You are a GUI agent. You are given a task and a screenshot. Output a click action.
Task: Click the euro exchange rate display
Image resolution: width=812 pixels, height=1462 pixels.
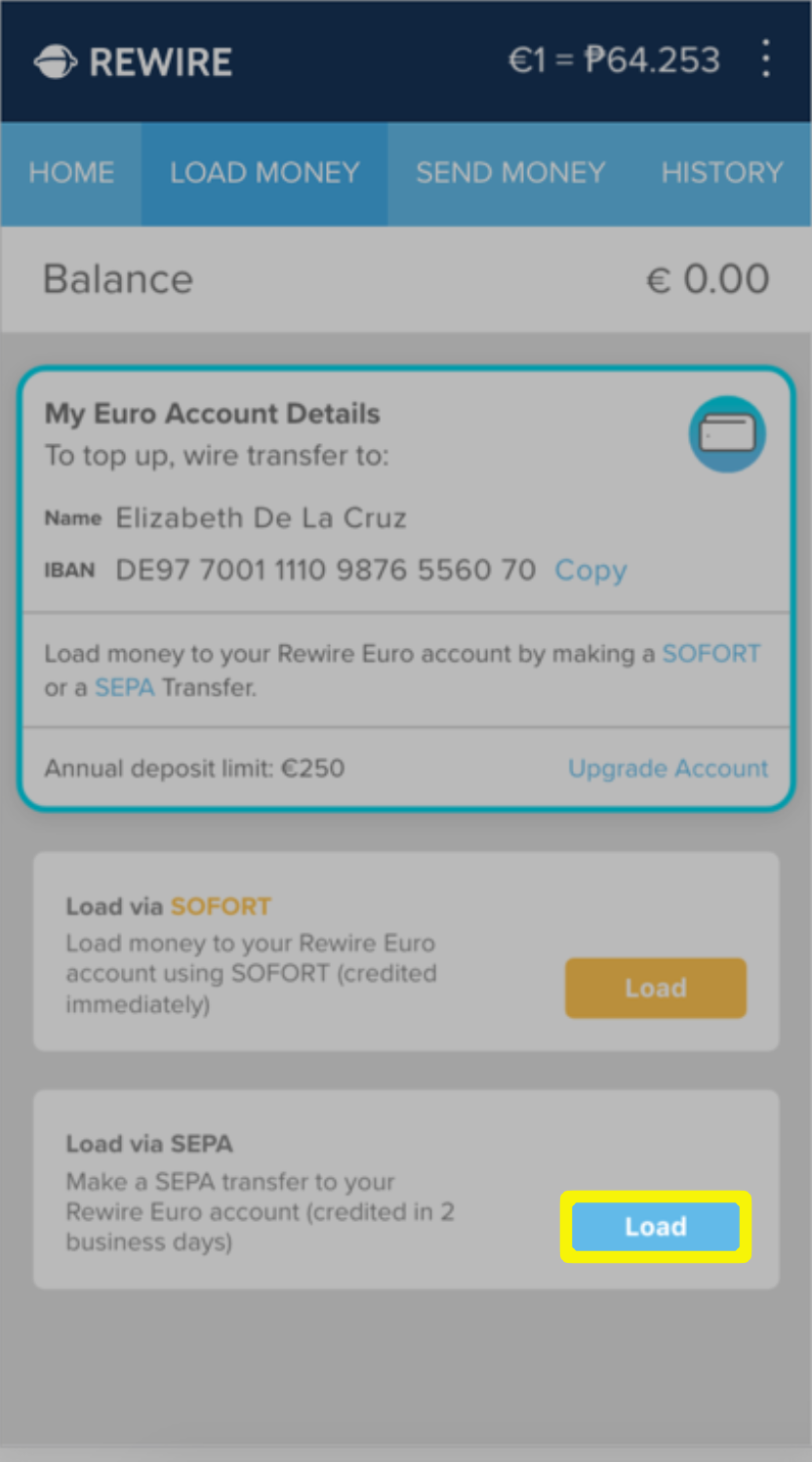[x=613, y=60]
